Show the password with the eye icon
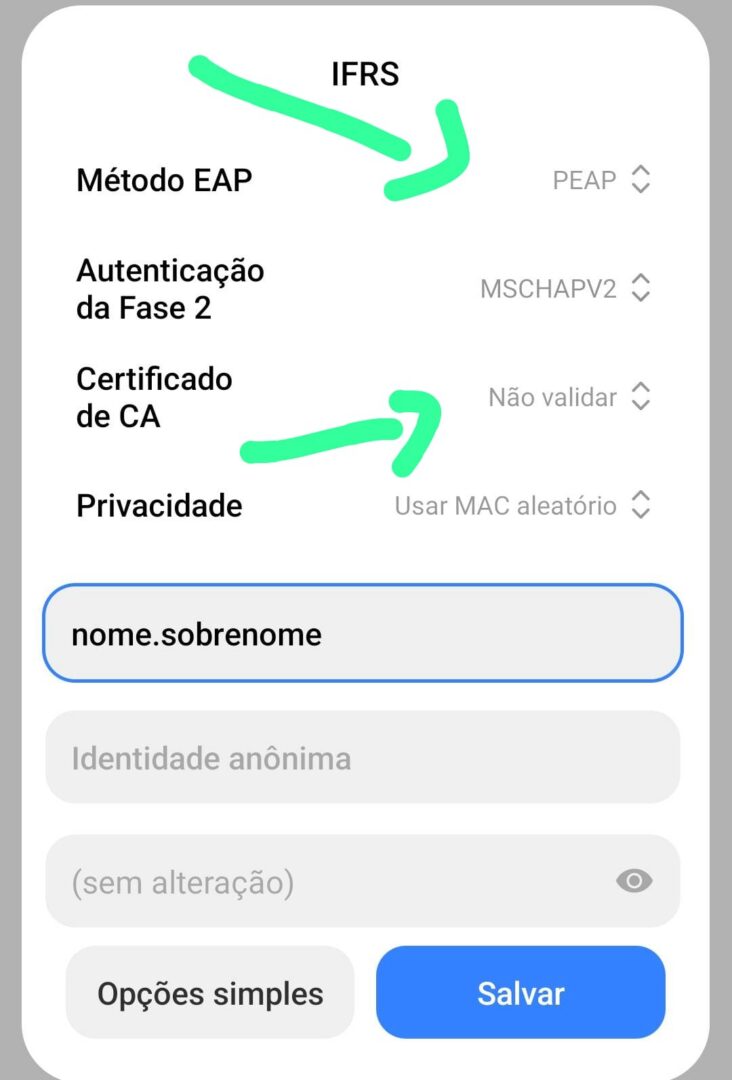732x1080 pixels. point(634,881)
